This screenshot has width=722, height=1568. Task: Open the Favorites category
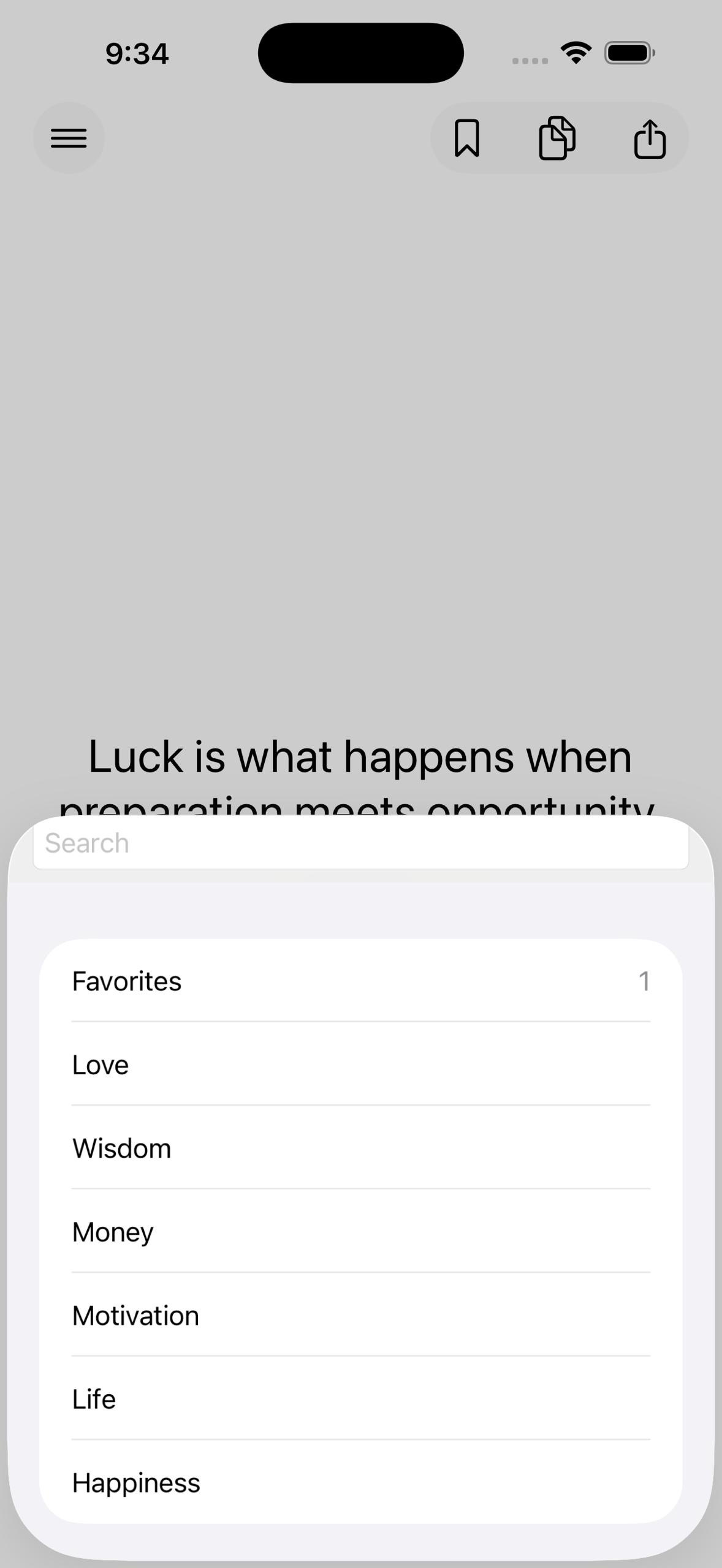pyautogui.click(x=360, y=981)
